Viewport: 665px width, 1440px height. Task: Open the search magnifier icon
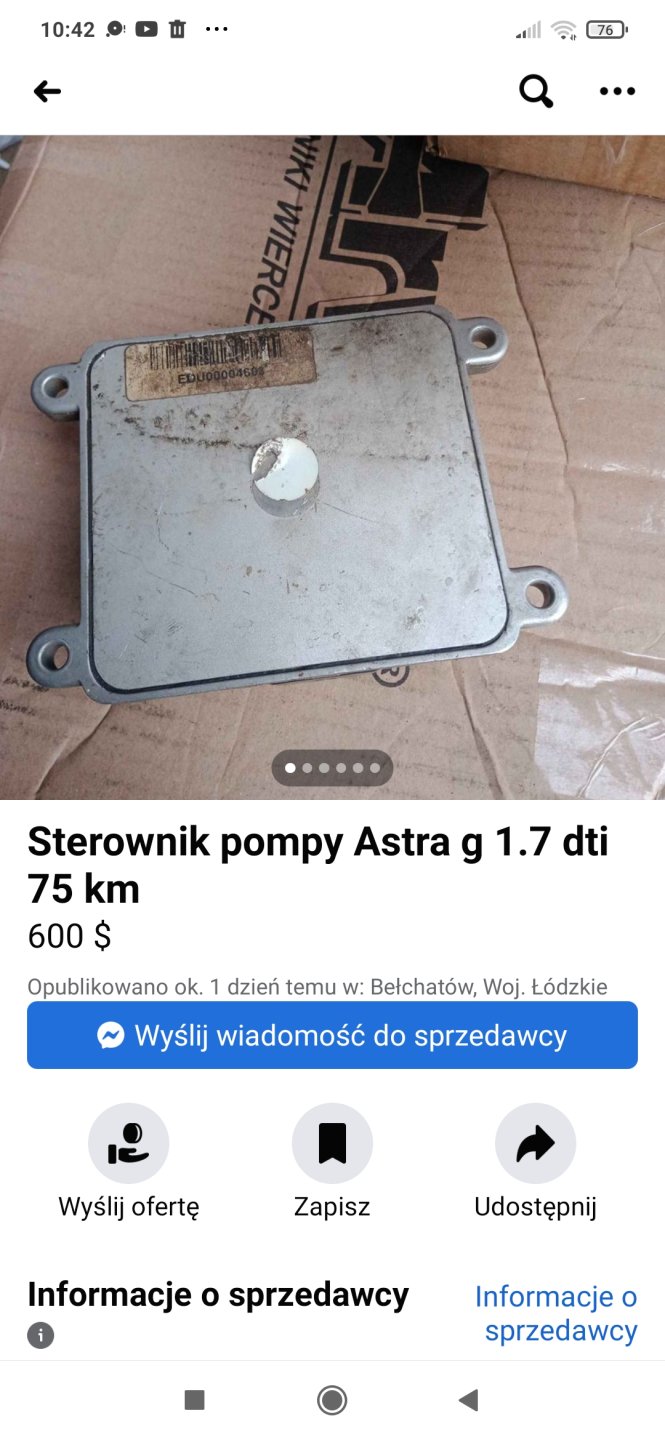(x=536, y=92)
